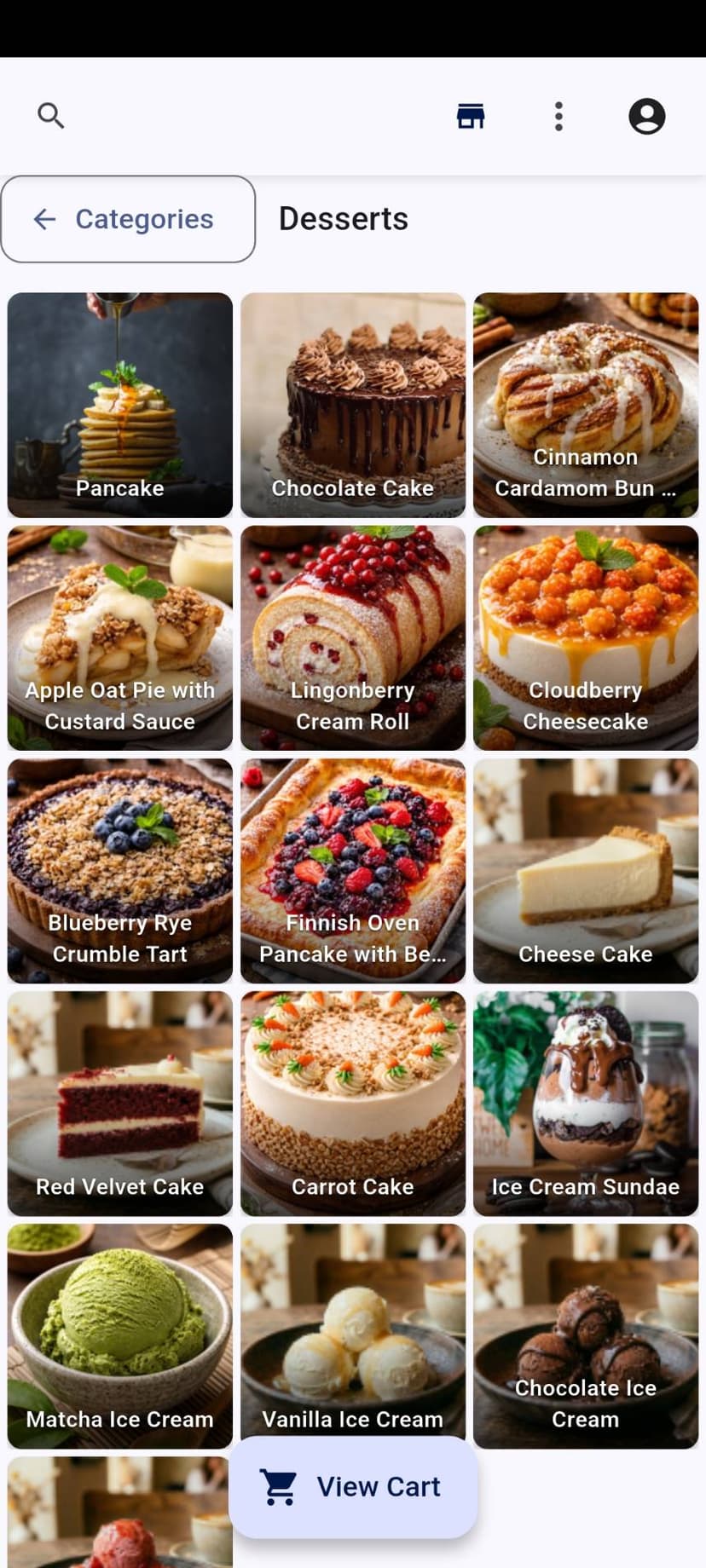Choose the Finnish Oven Pancake tile
The width and height of the screenshot is (706, 1568).
[353, 870]
